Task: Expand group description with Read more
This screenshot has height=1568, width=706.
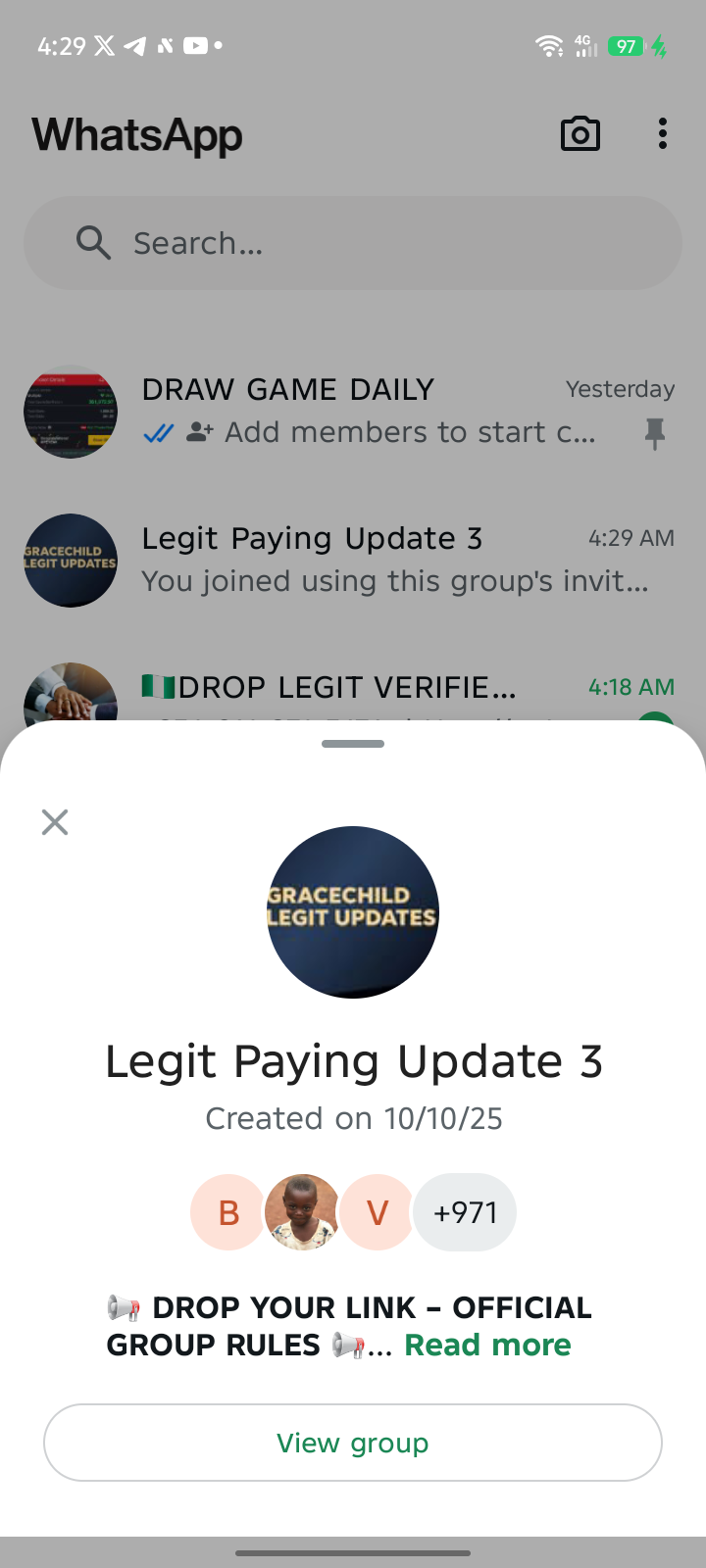Action: 487,1345
